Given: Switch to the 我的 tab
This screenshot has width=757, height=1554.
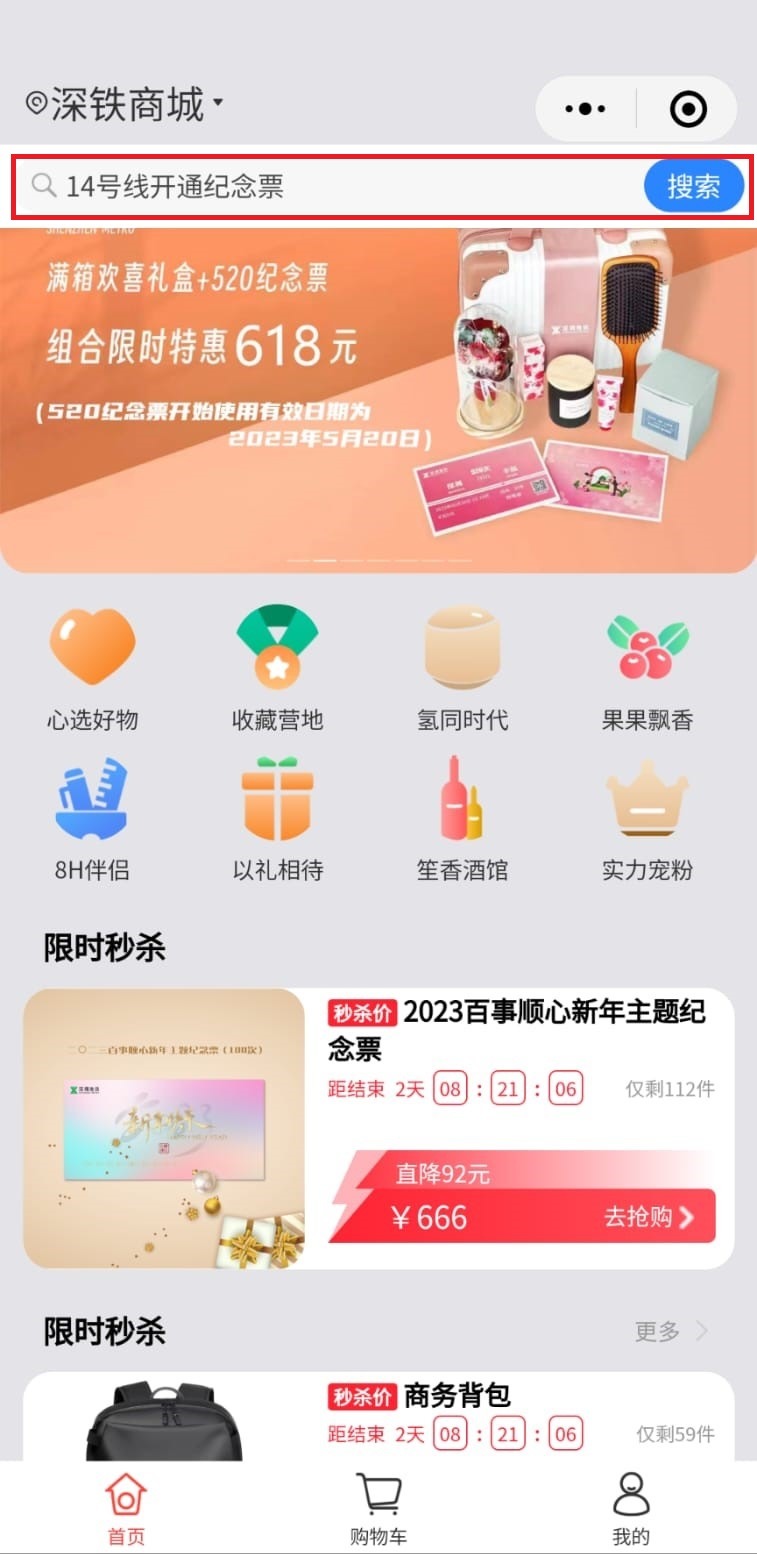Looking at the screenshot, I should (x=630, y=1510).
